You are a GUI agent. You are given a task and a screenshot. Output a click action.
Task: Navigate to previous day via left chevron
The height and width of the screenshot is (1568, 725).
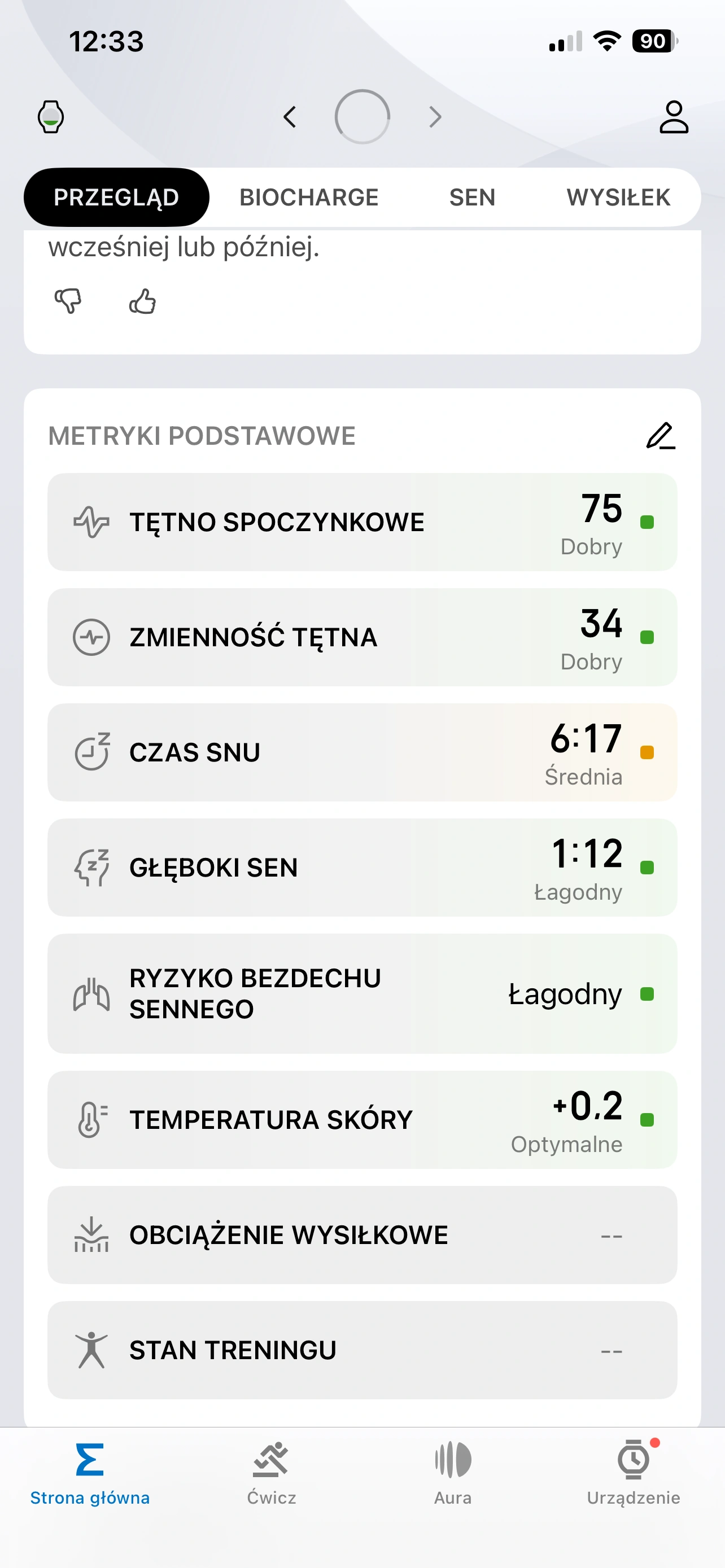click(290, 116)
